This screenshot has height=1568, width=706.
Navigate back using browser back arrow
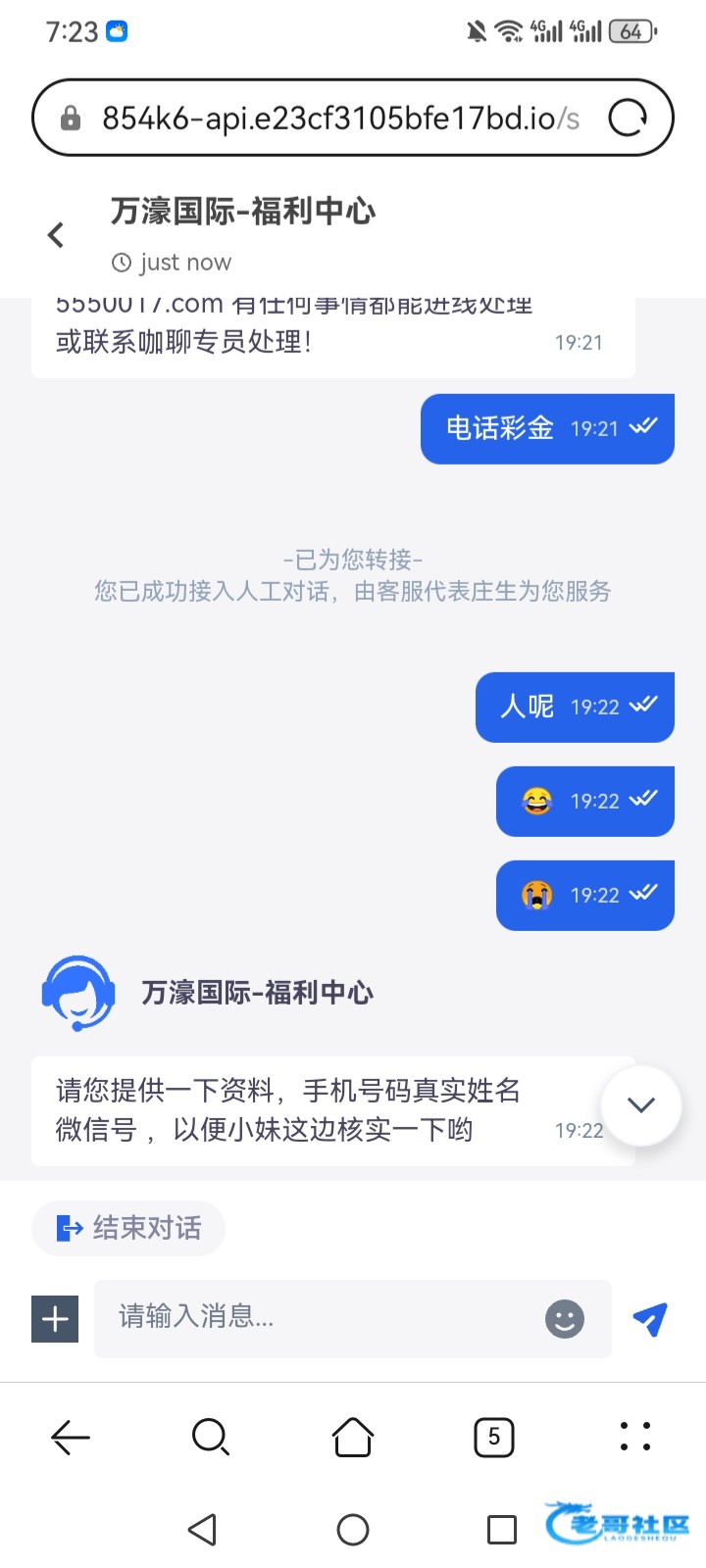tap(71, 1438)
